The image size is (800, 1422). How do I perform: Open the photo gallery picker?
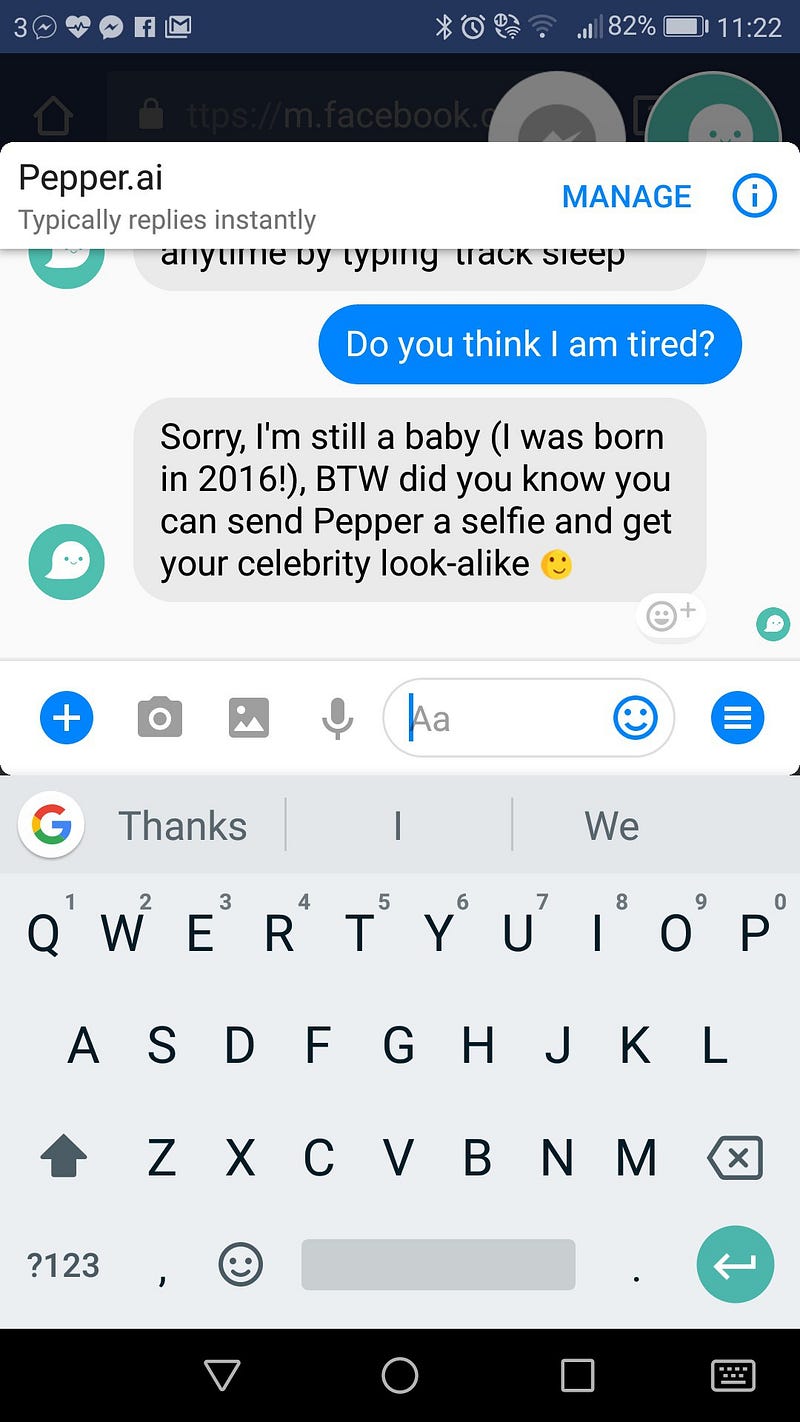249,718
